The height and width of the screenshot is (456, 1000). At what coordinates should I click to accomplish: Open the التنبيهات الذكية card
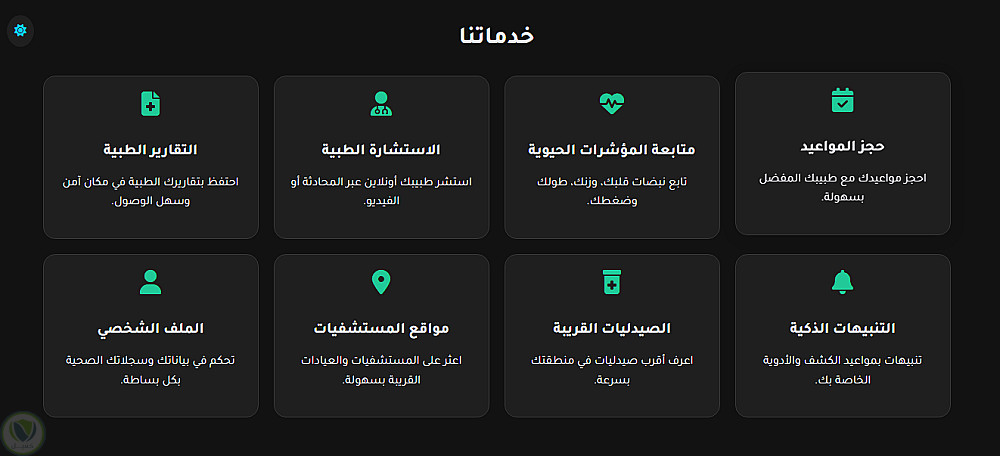tap(842, 335)
